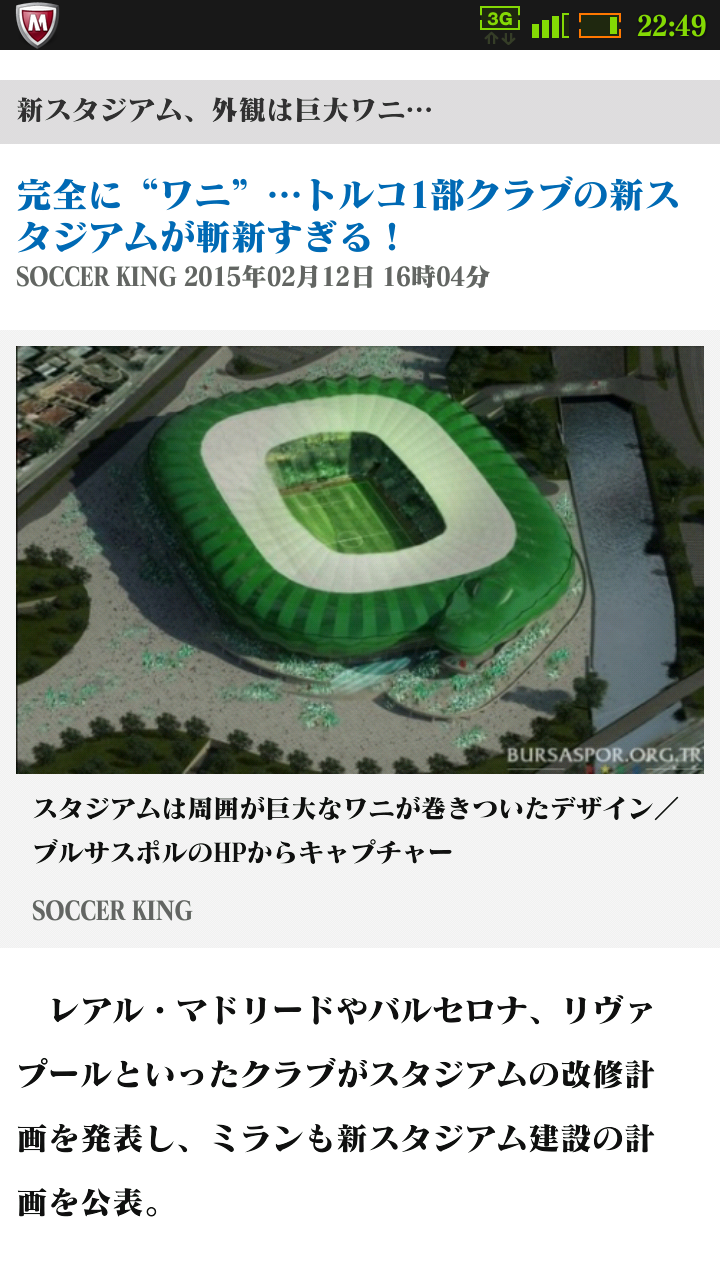Open the crocodile stadium article image
This screenshot has width=720, height=1280.
click(x=360, y=560)
